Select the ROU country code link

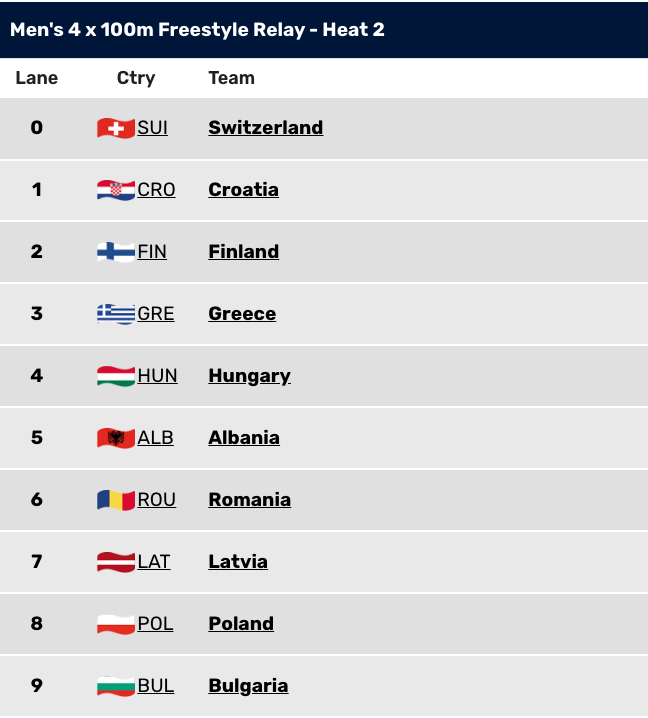tap(156, 500)
